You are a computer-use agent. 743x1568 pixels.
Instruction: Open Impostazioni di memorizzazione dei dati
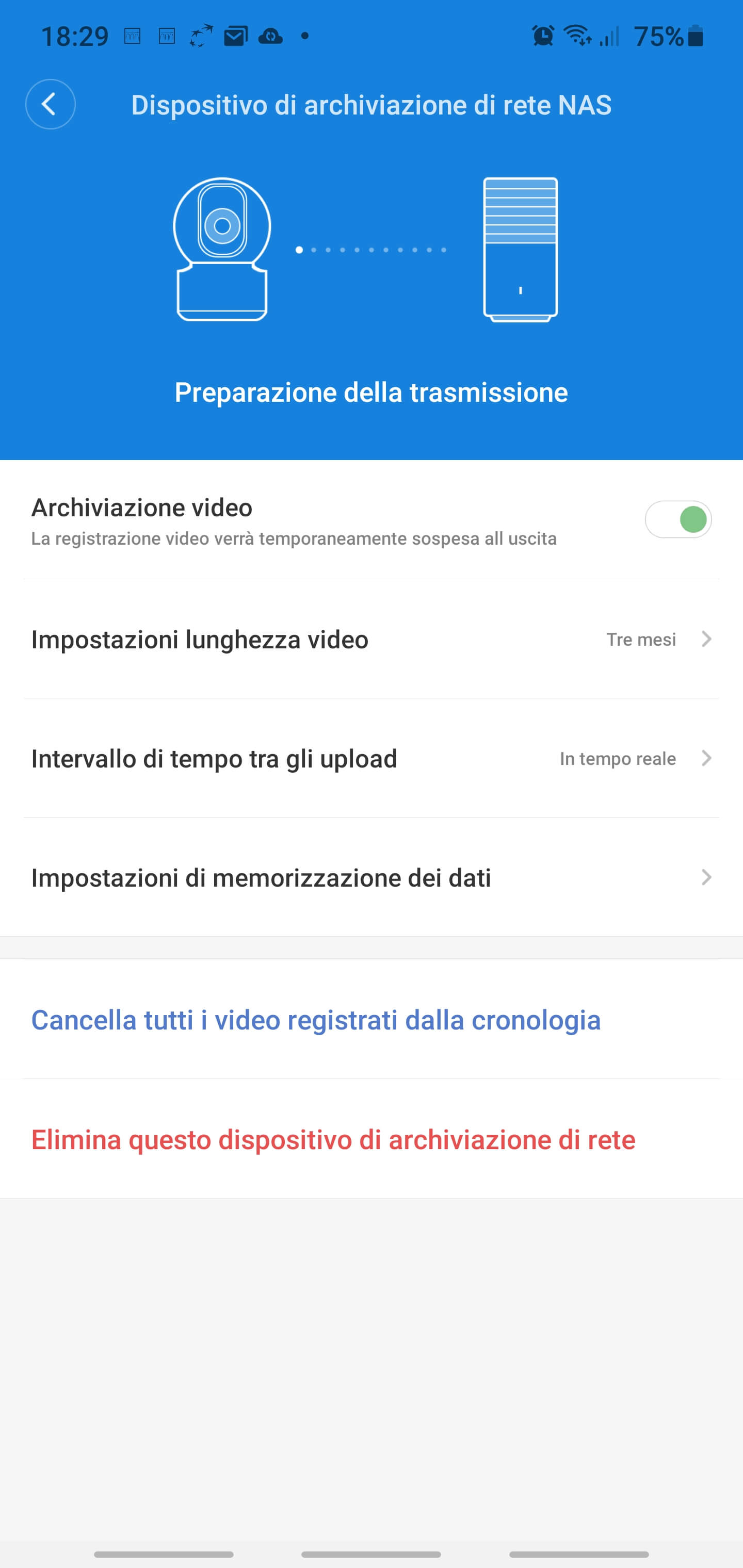coord(372,878)
